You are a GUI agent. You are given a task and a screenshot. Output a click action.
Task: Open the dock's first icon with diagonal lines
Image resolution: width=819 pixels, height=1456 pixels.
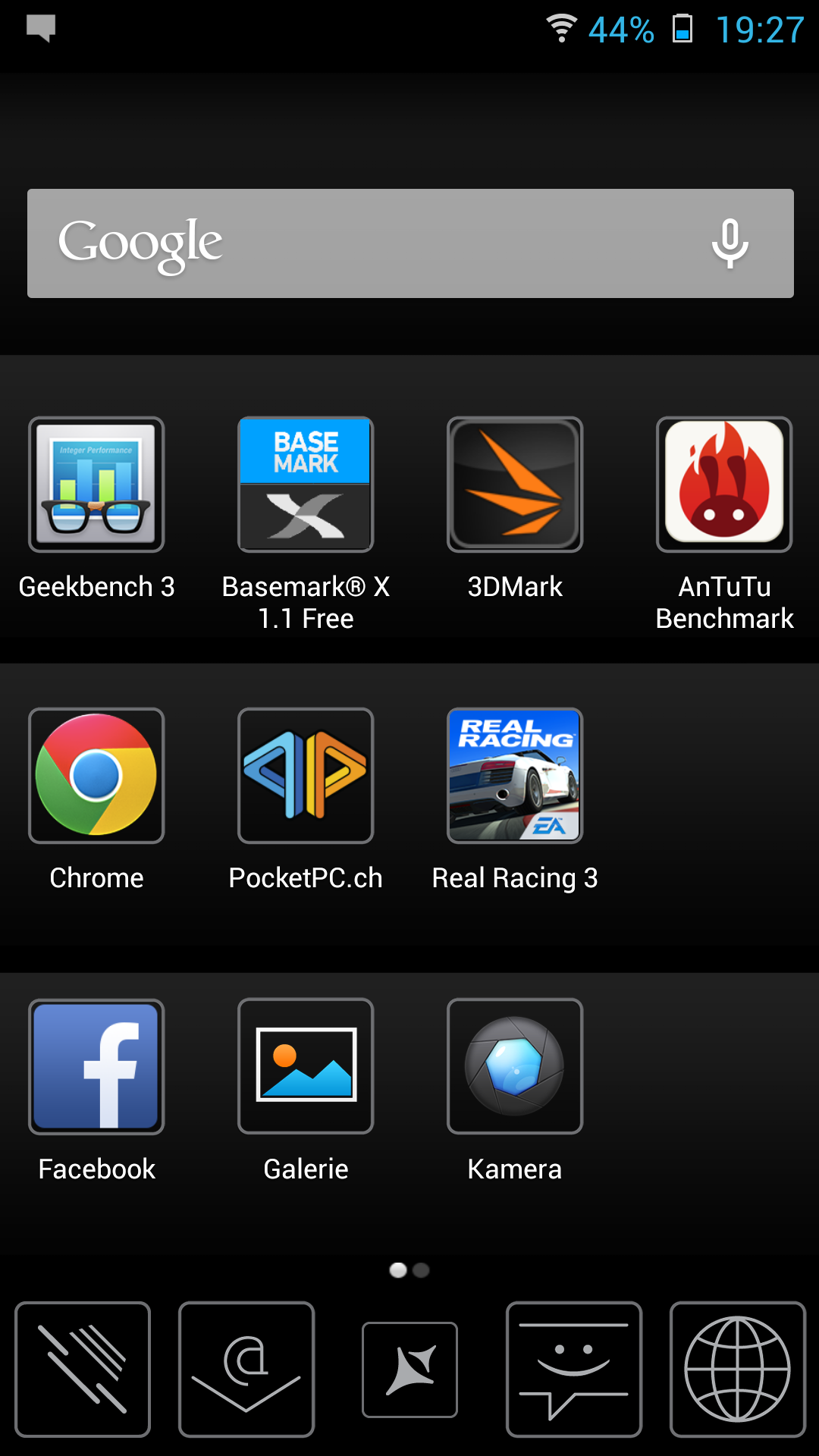(x=83, y=1370)
